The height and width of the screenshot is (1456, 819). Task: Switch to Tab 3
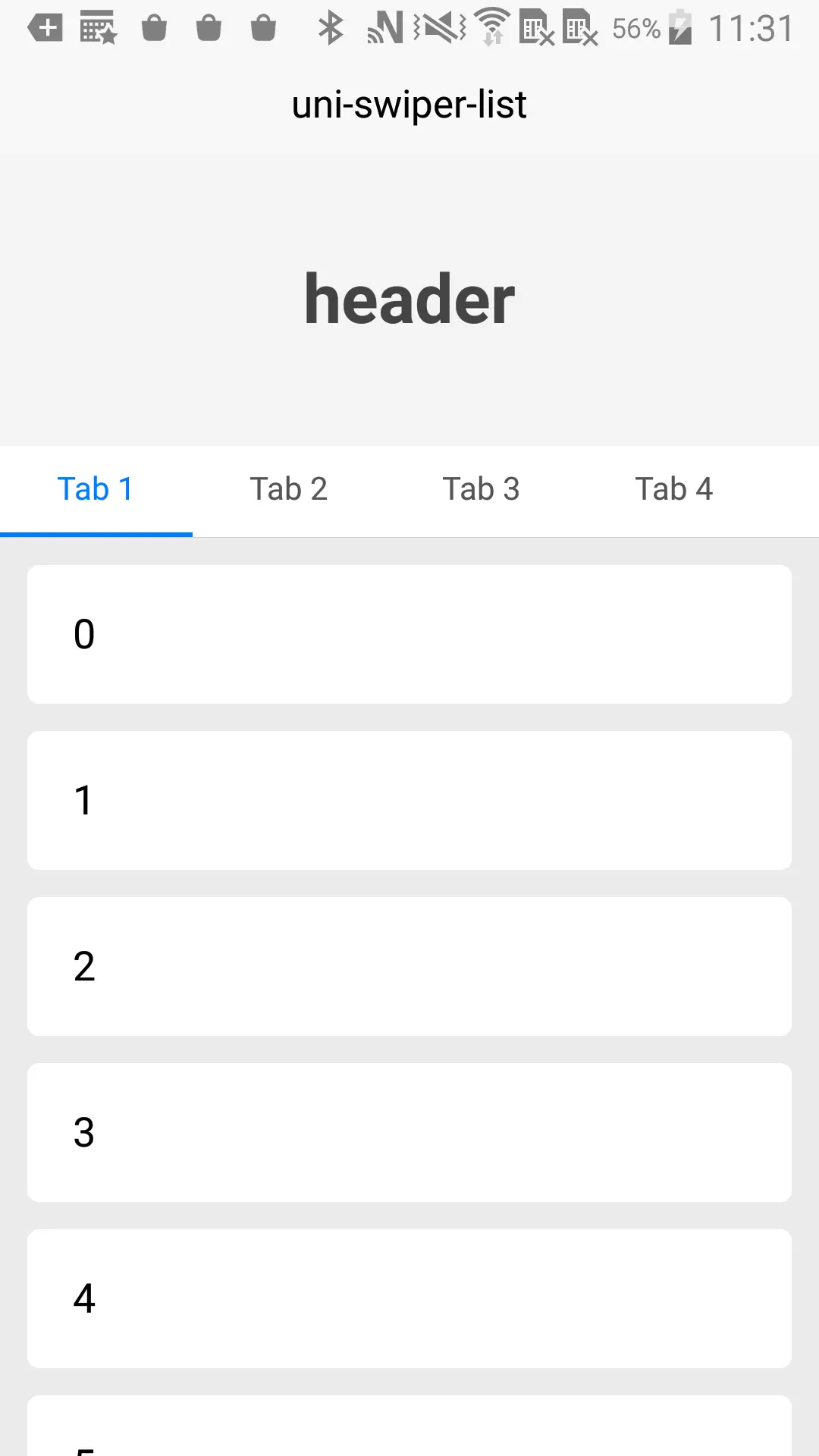tap(481, 489)
